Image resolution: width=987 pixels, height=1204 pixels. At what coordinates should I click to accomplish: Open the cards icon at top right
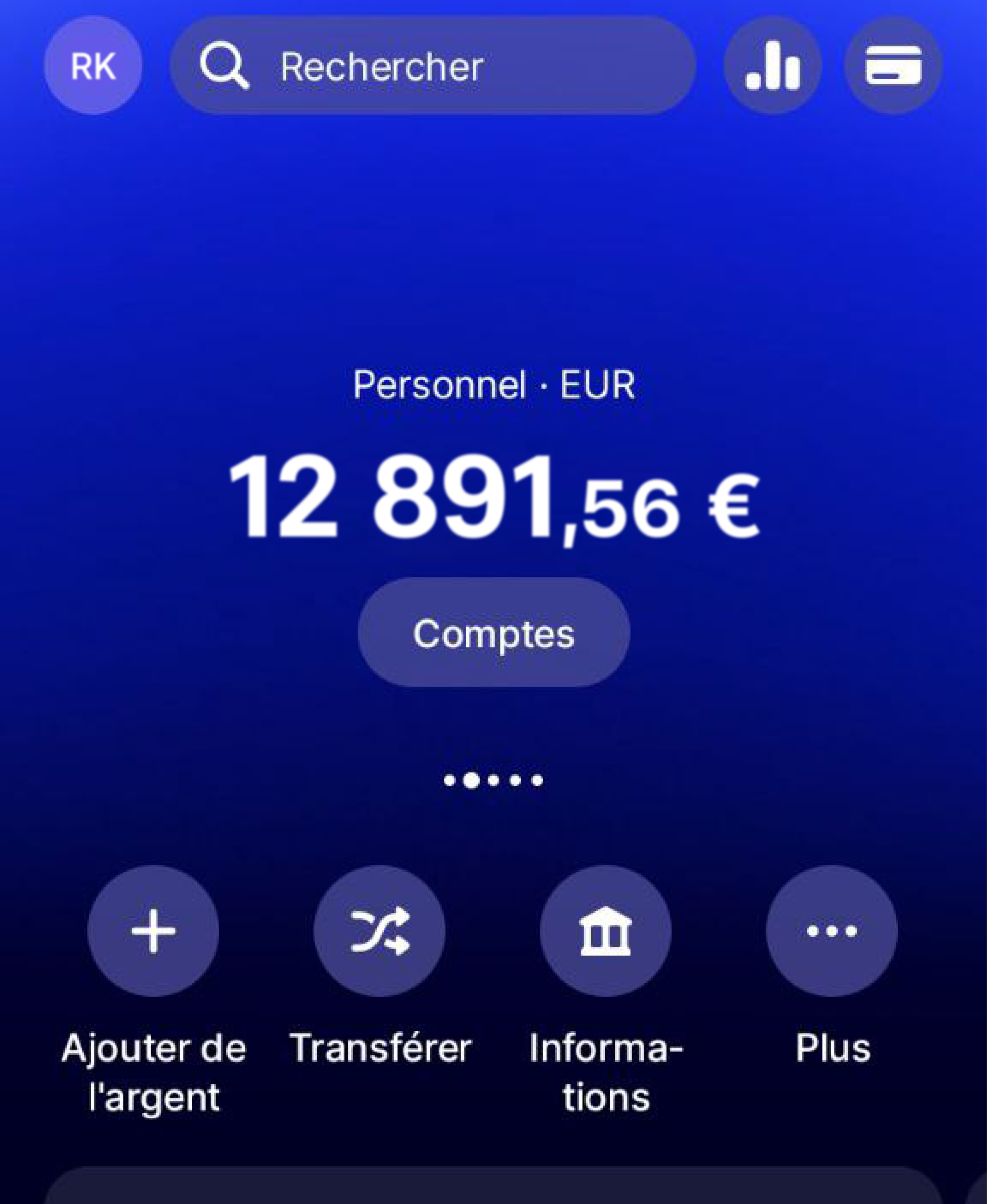pos(891,66)
